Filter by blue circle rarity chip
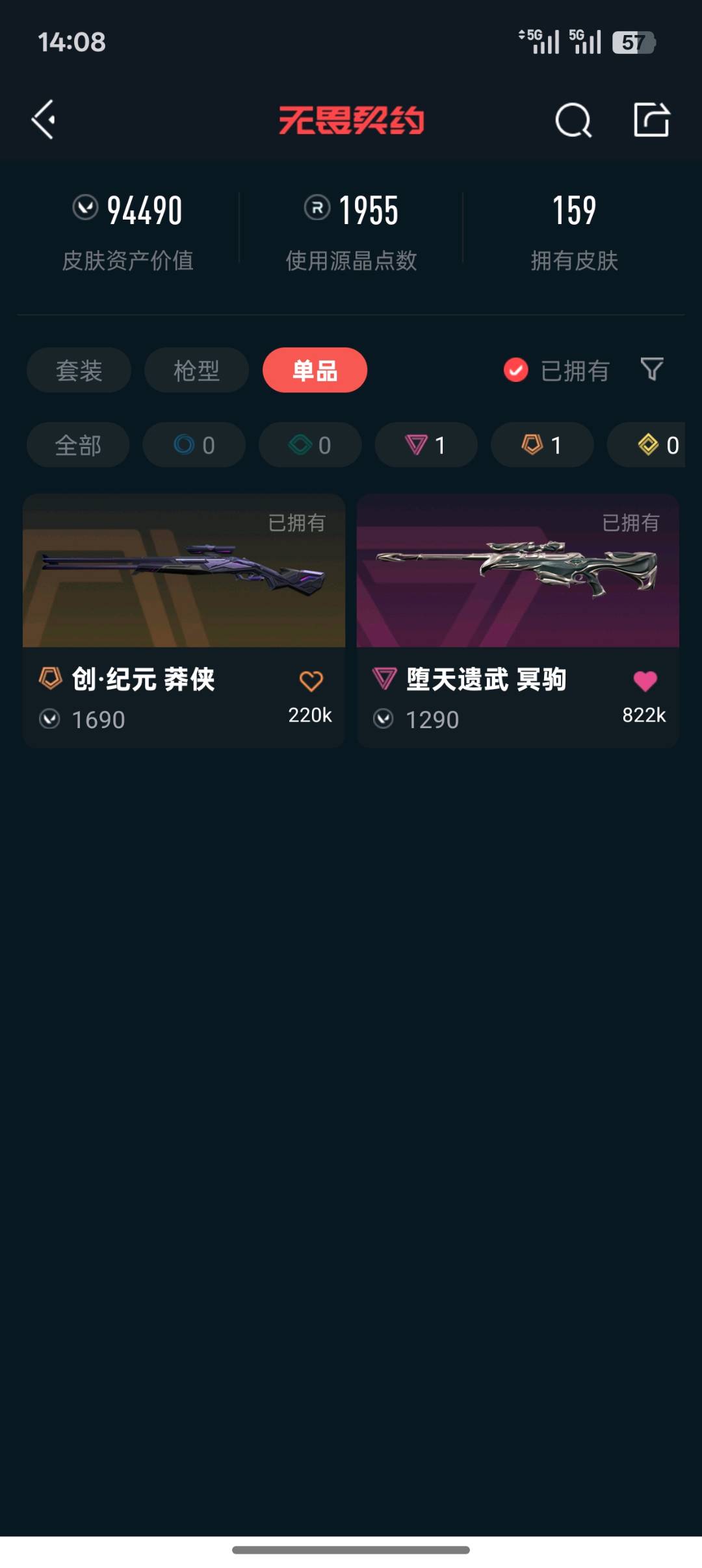 (194, 445)
